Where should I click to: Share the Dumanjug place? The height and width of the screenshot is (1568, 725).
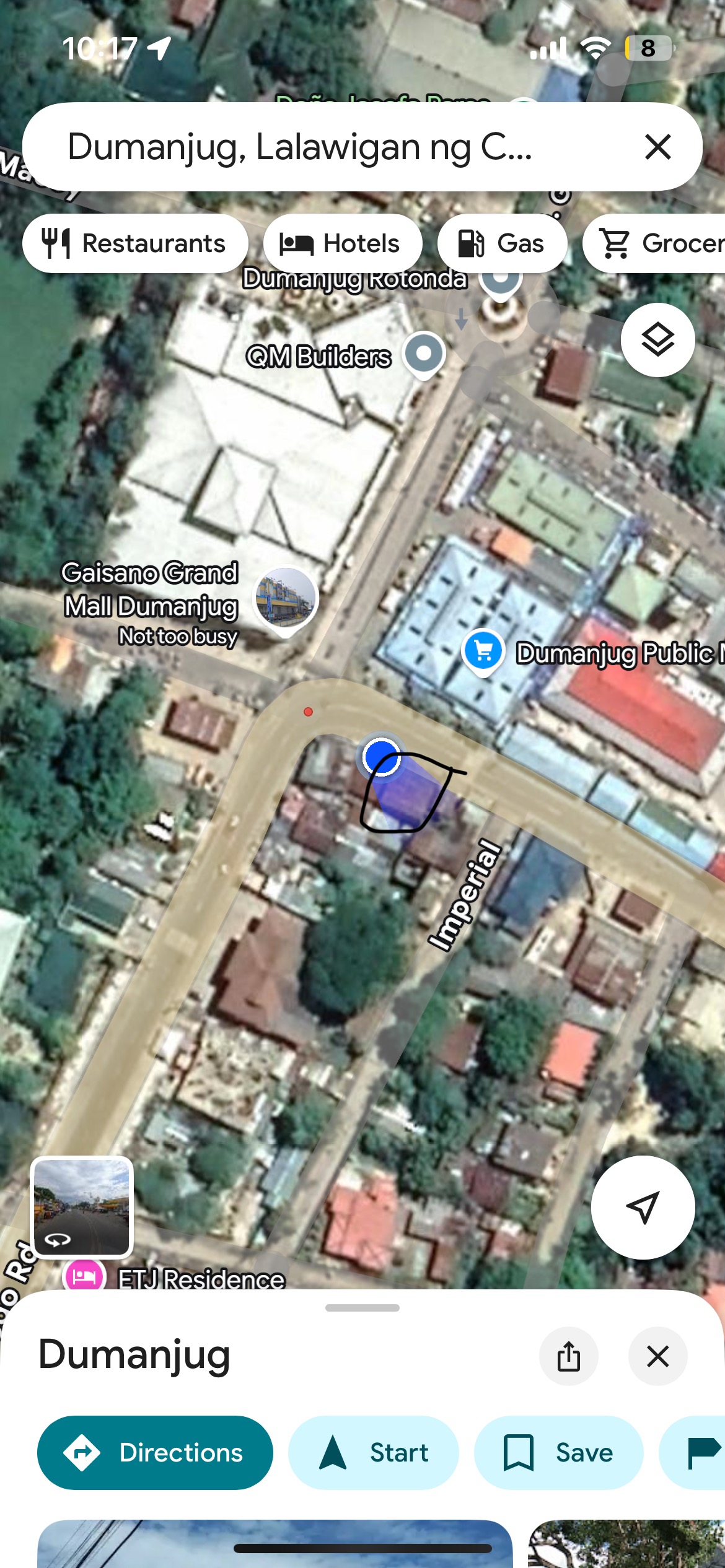pyautogui.click(x=568, y=1356)
